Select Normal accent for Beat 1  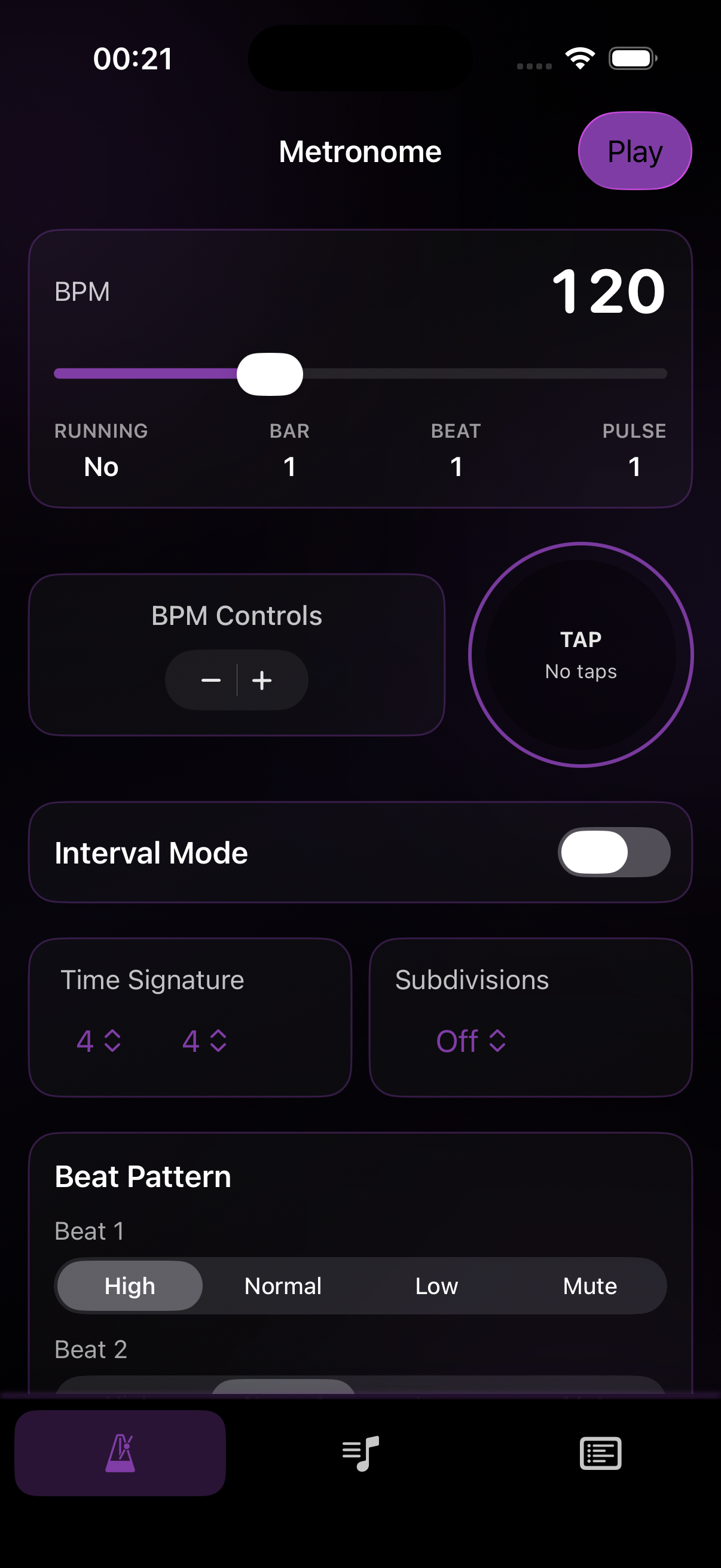tap(282, 1286)
